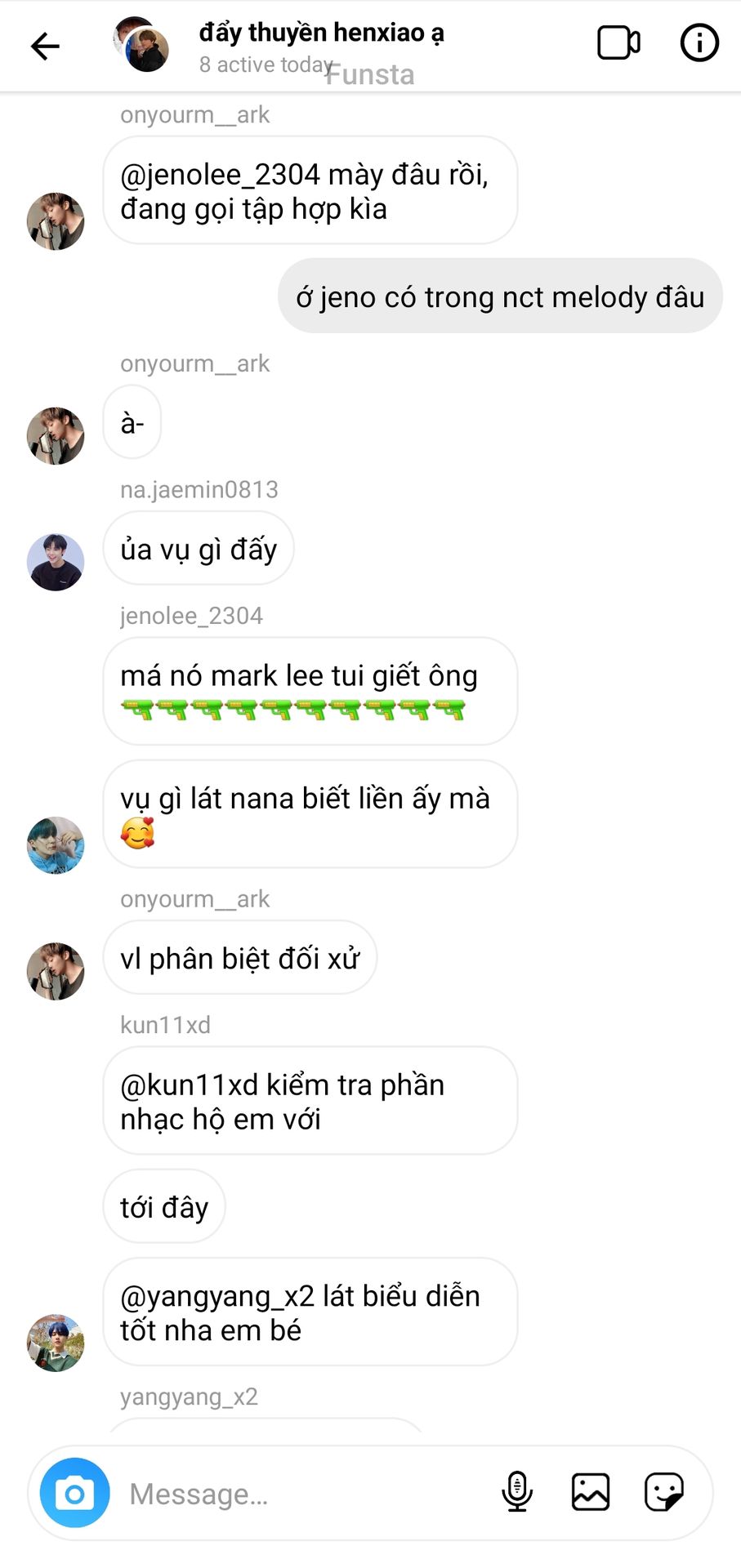Open kun11xd's avatar beside the @yangyang_x2 message
This screenshot has height=1568, width=741.
click(x=56, y=1343)
